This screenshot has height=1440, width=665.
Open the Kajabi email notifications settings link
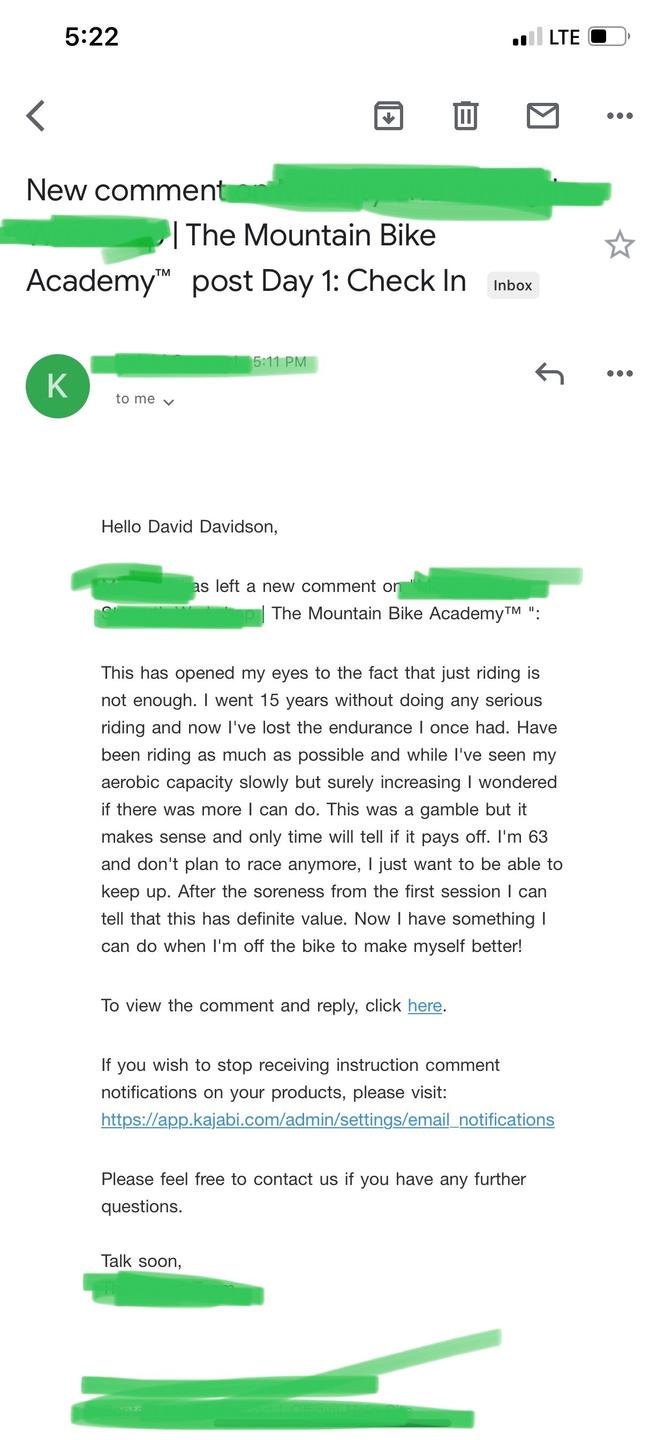tap(327, 1120)
